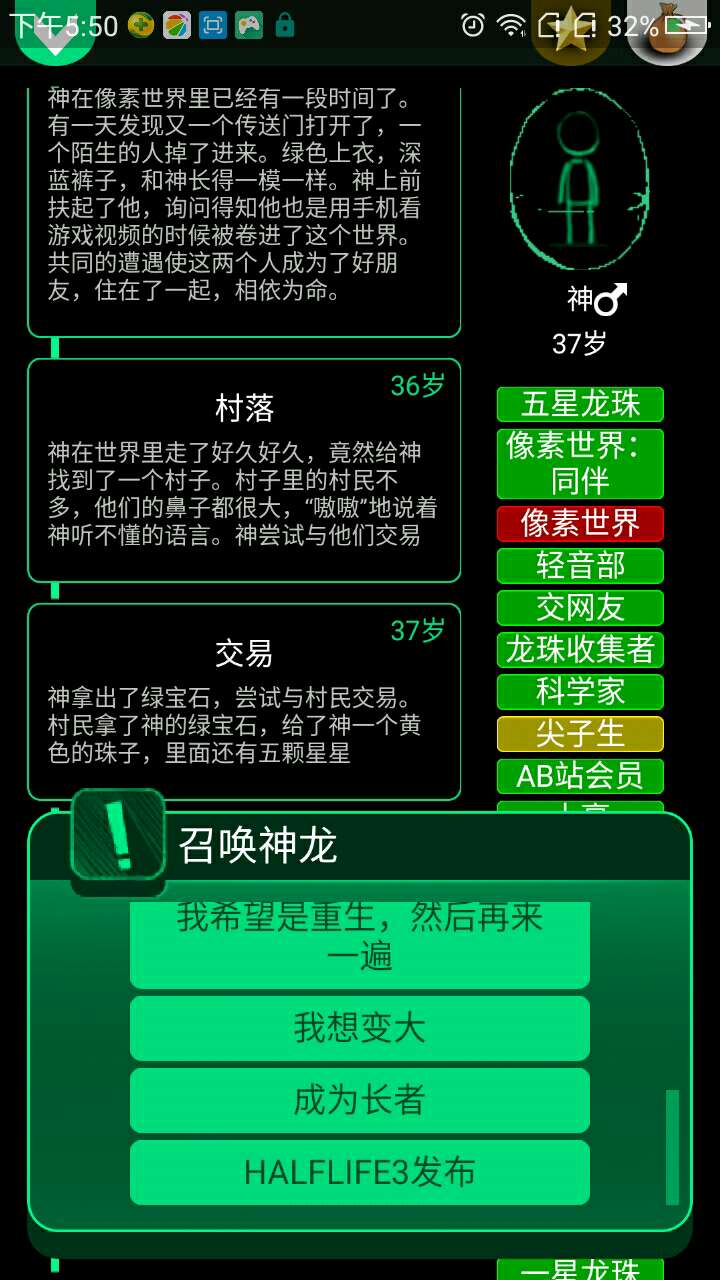The height and width of the screenshot is (1280, 720).
Task: Select the wish 成为长者
Action: [x=359, y=1100]
